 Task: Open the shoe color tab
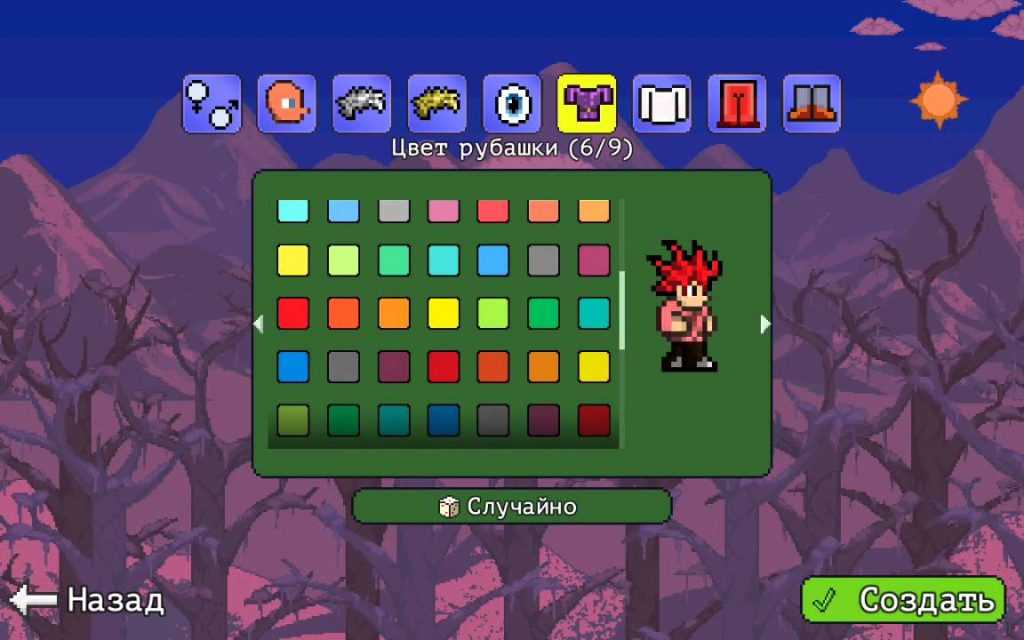(811, 103)
